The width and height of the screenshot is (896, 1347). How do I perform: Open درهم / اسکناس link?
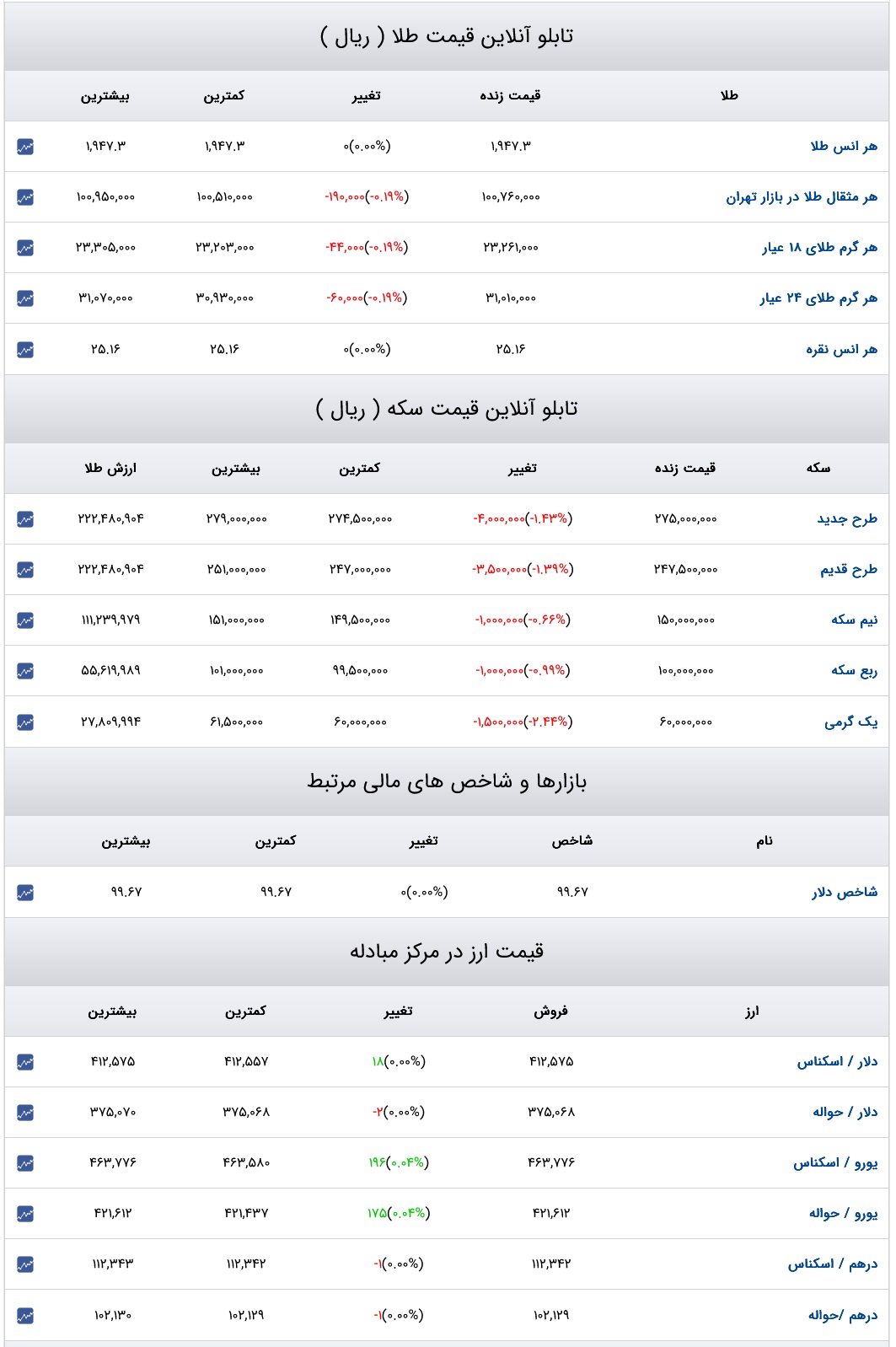[833, 1264]
